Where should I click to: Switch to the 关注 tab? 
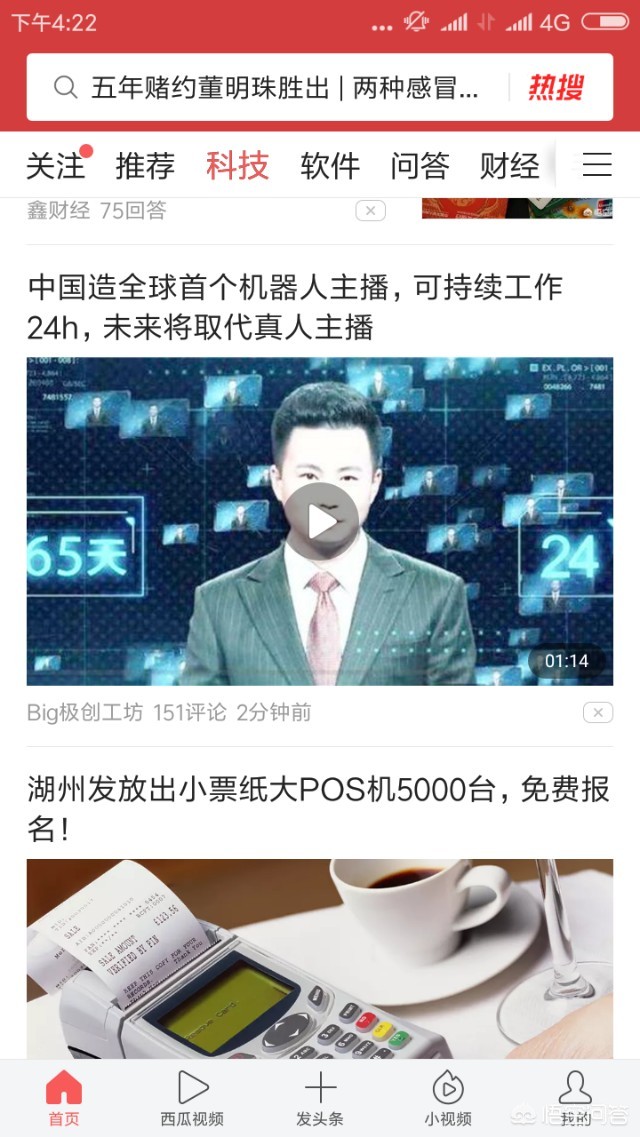coord(56,165)
